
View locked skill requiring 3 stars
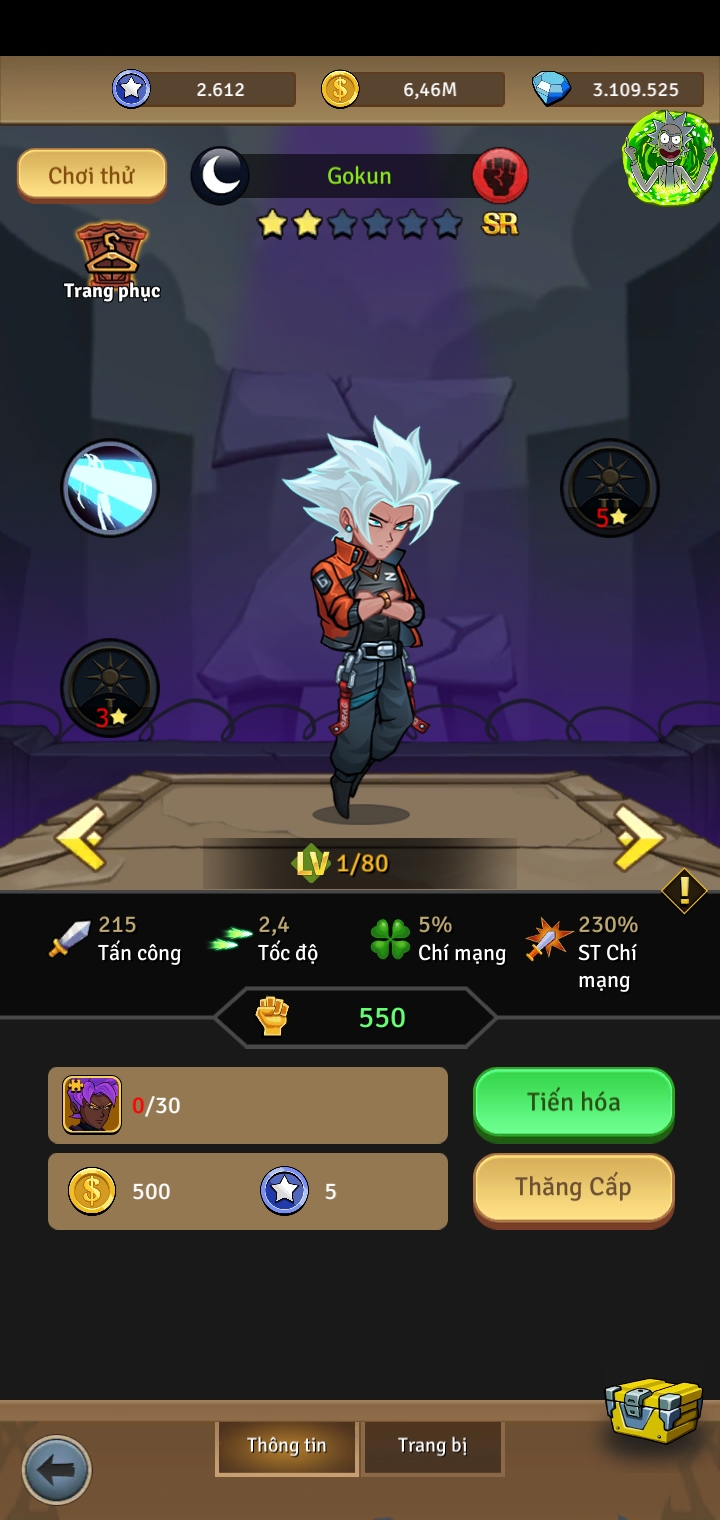[110, 688]
